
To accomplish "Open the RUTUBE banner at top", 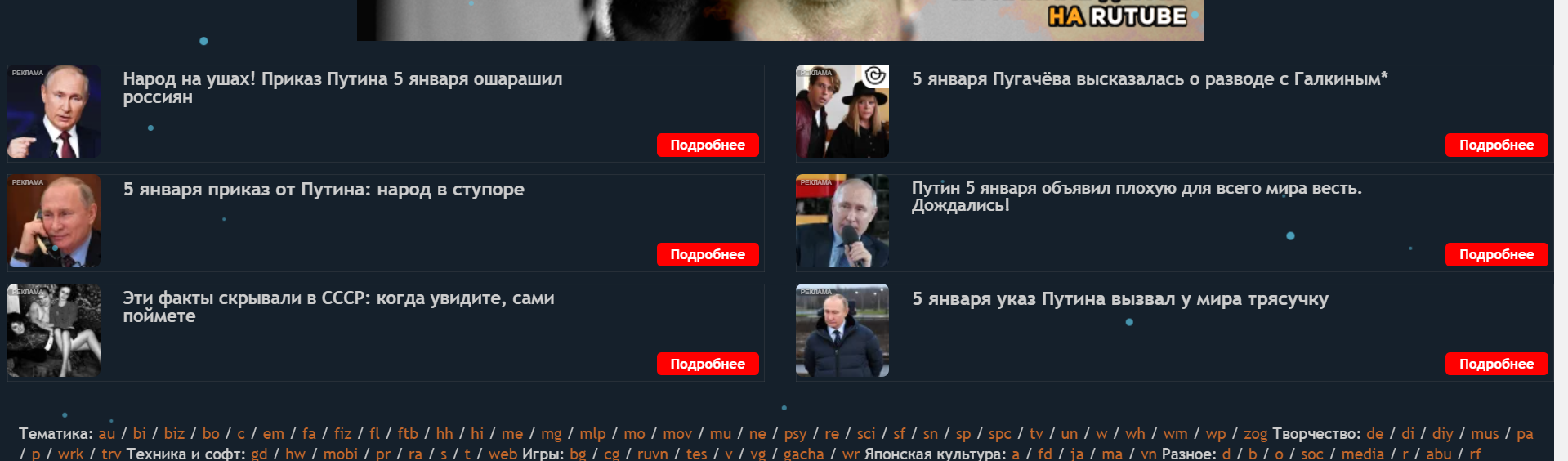I will click(x=780, y=20).
